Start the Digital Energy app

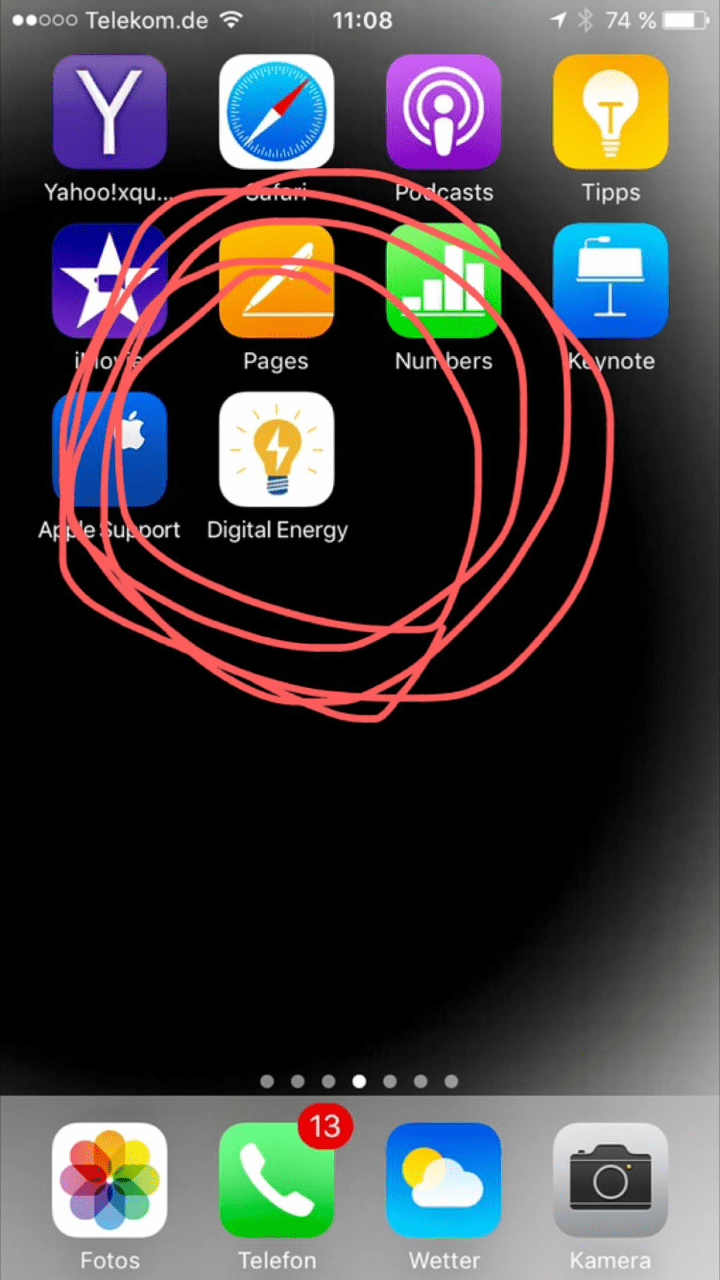click(x=277, y=450)
